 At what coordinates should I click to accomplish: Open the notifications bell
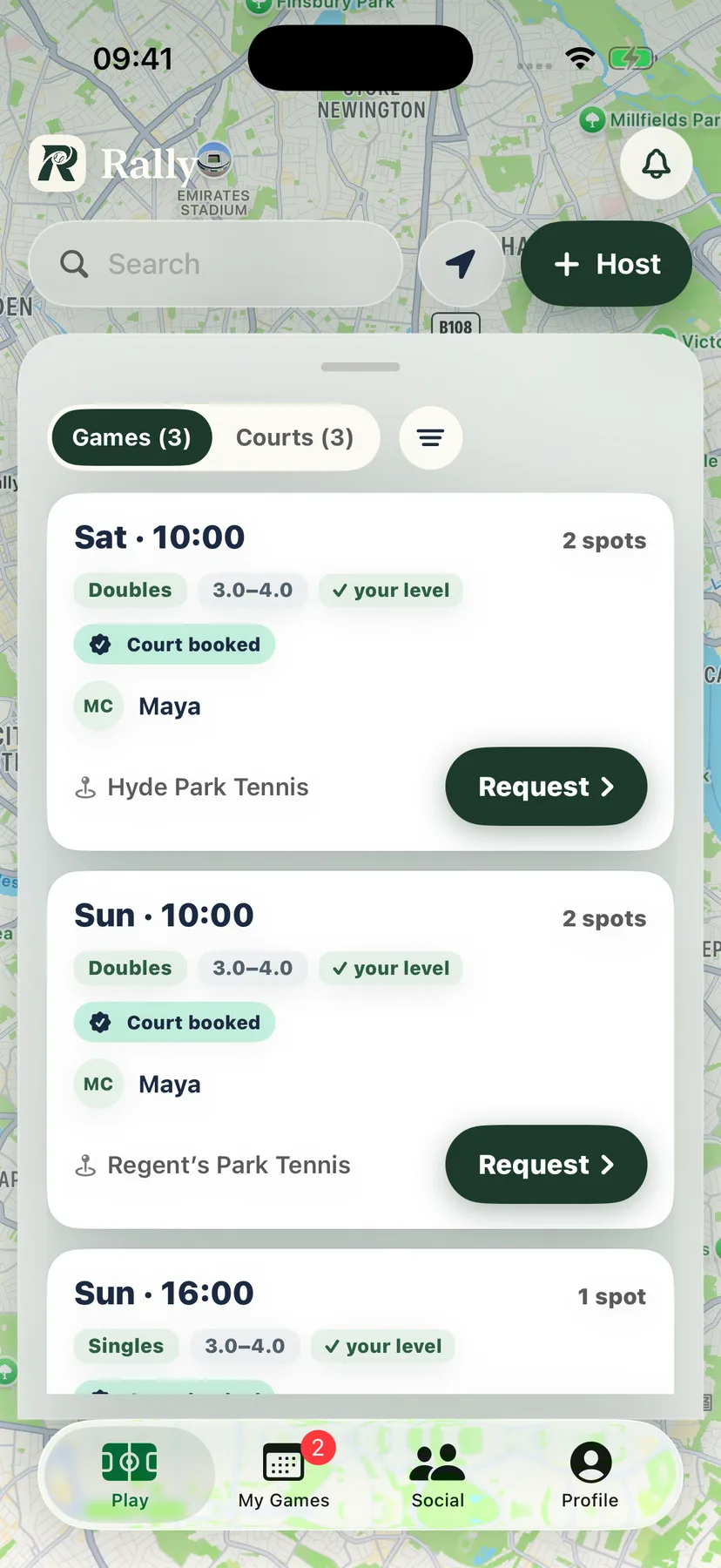[x=656, y=163]
